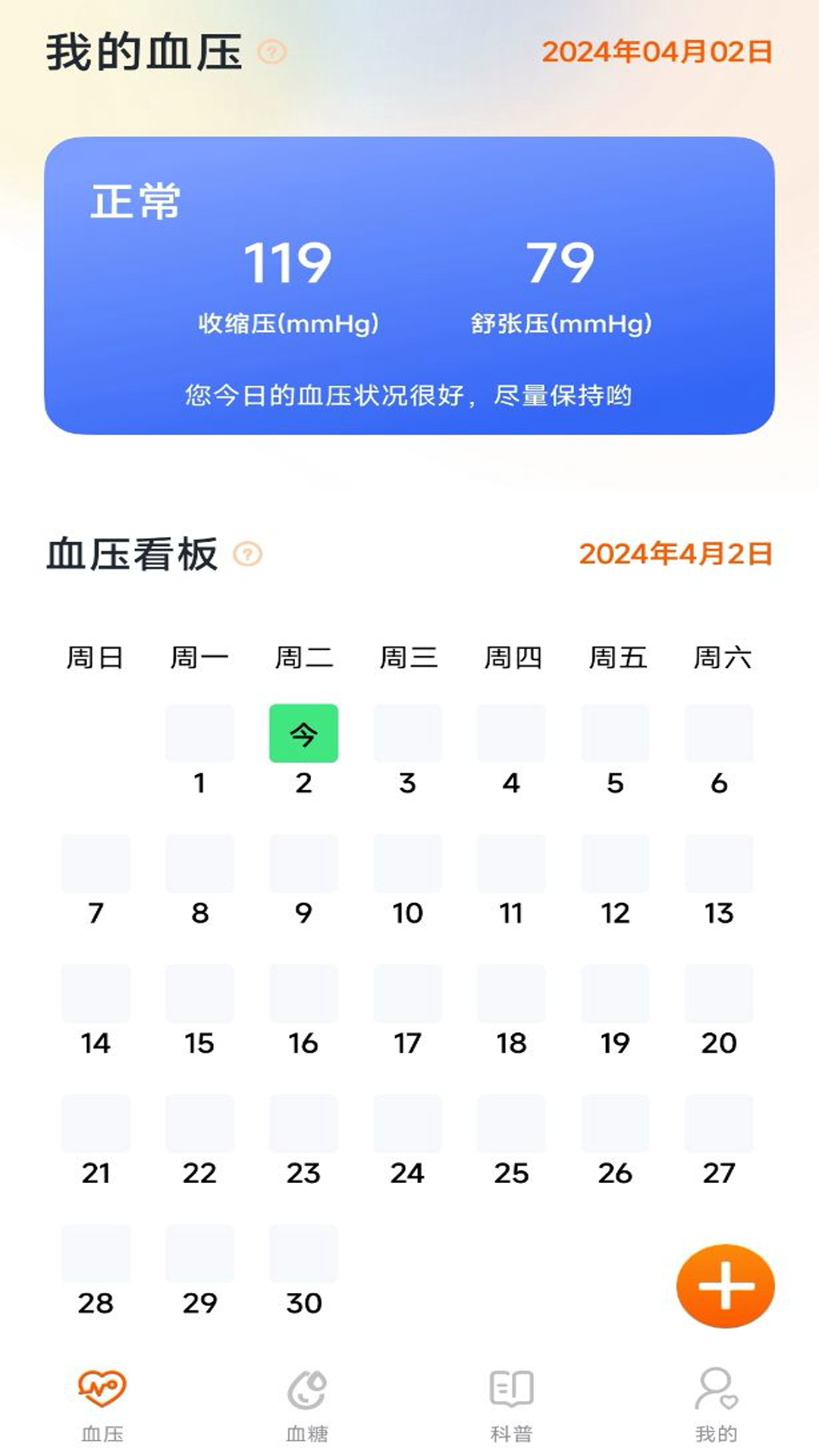
Task: View the 正常 blood pressure summary card
Action: 409,285
